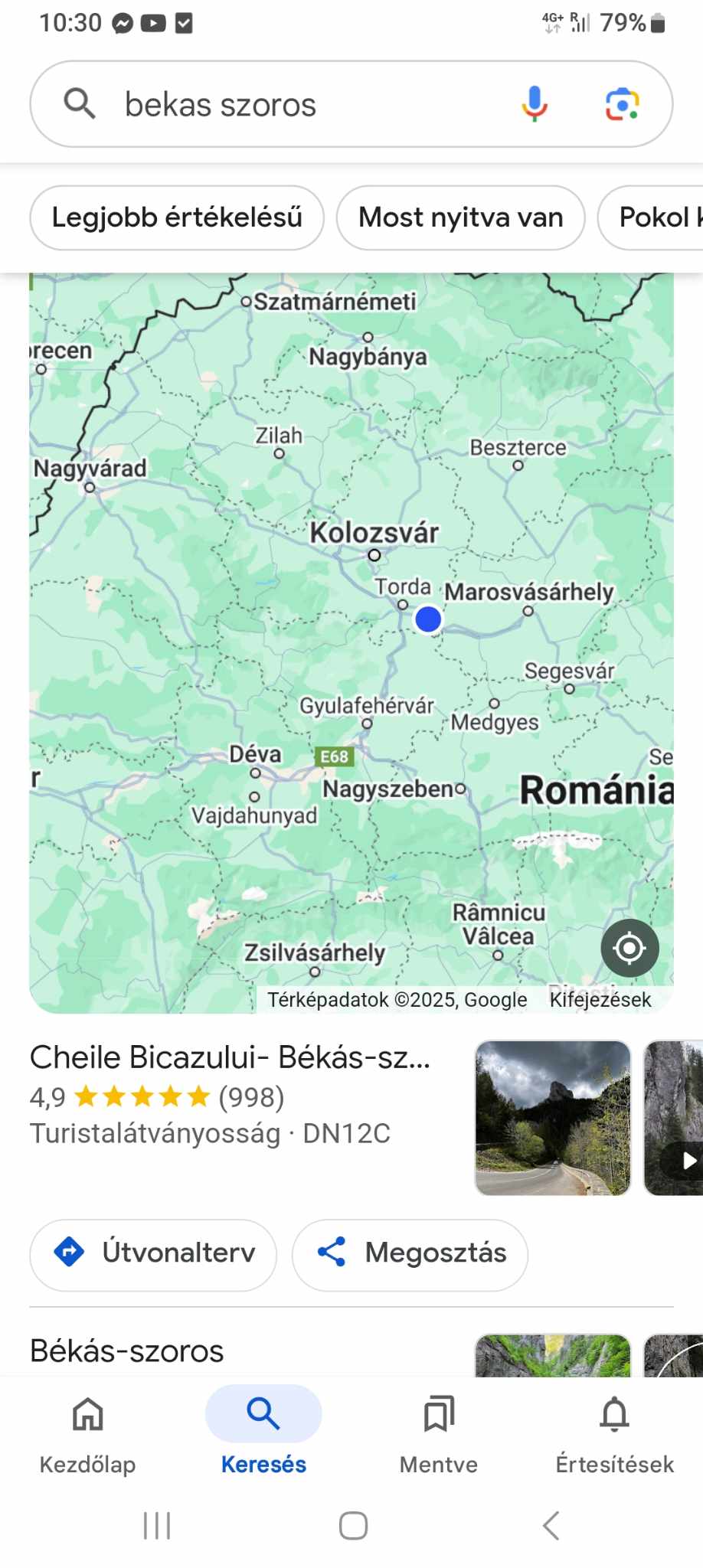Apply the Most nyitva van filter
The width and height of the screenshot is (703, 1568).
coord(461,217)
